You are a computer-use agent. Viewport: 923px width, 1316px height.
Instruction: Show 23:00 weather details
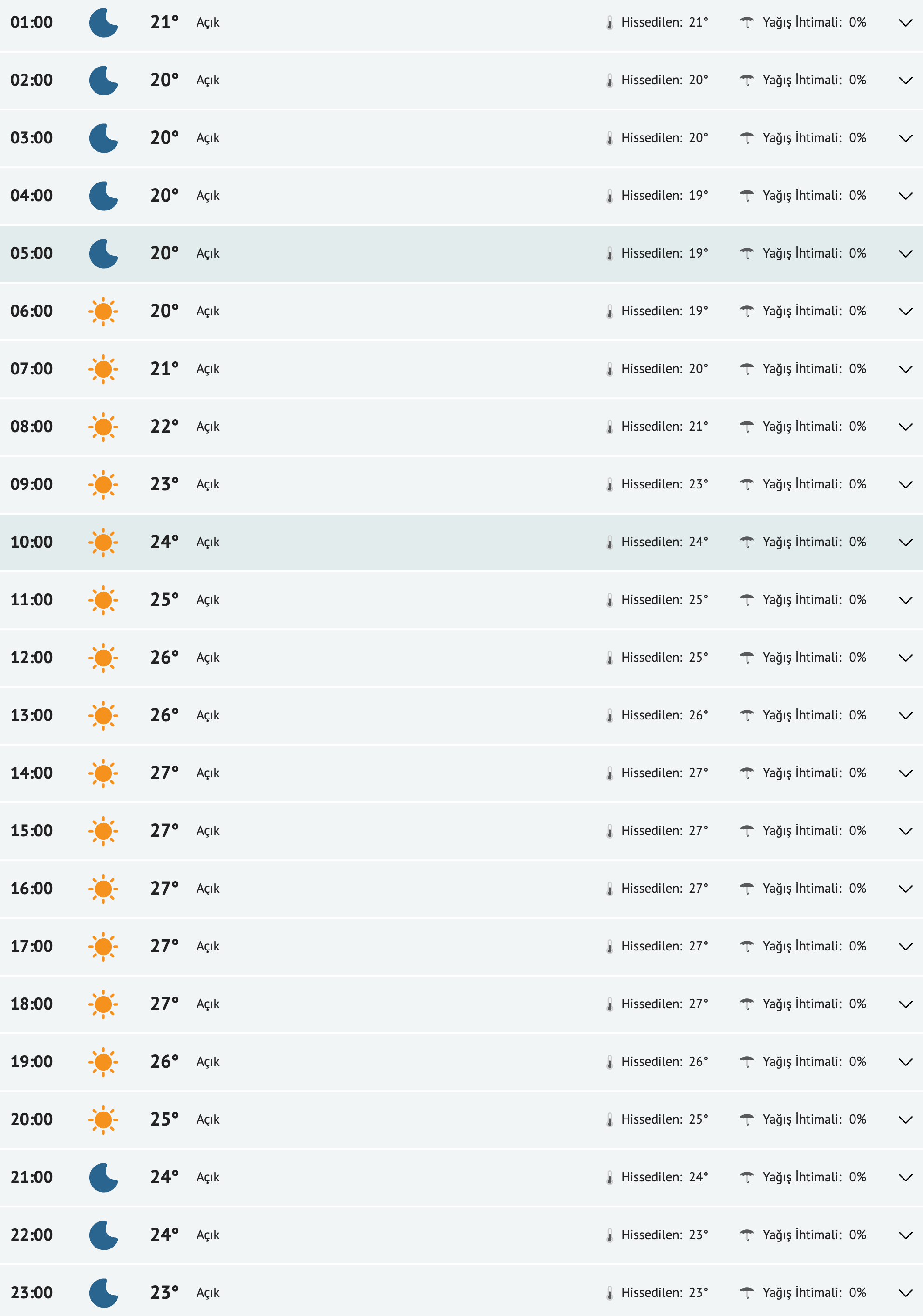(x=905, y=1293)
